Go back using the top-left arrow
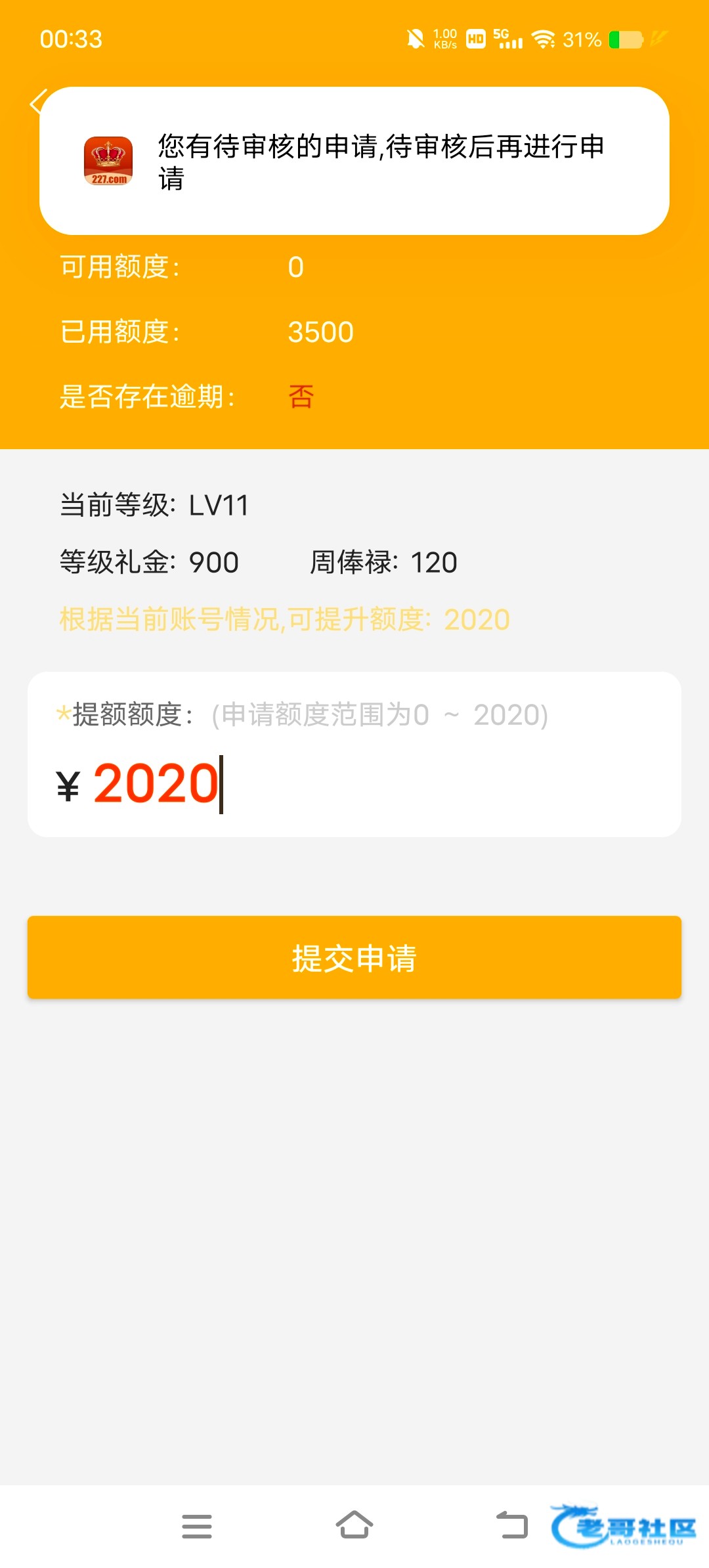The image size is (709, 1568). pyautogui.click(x=36, y=102)
